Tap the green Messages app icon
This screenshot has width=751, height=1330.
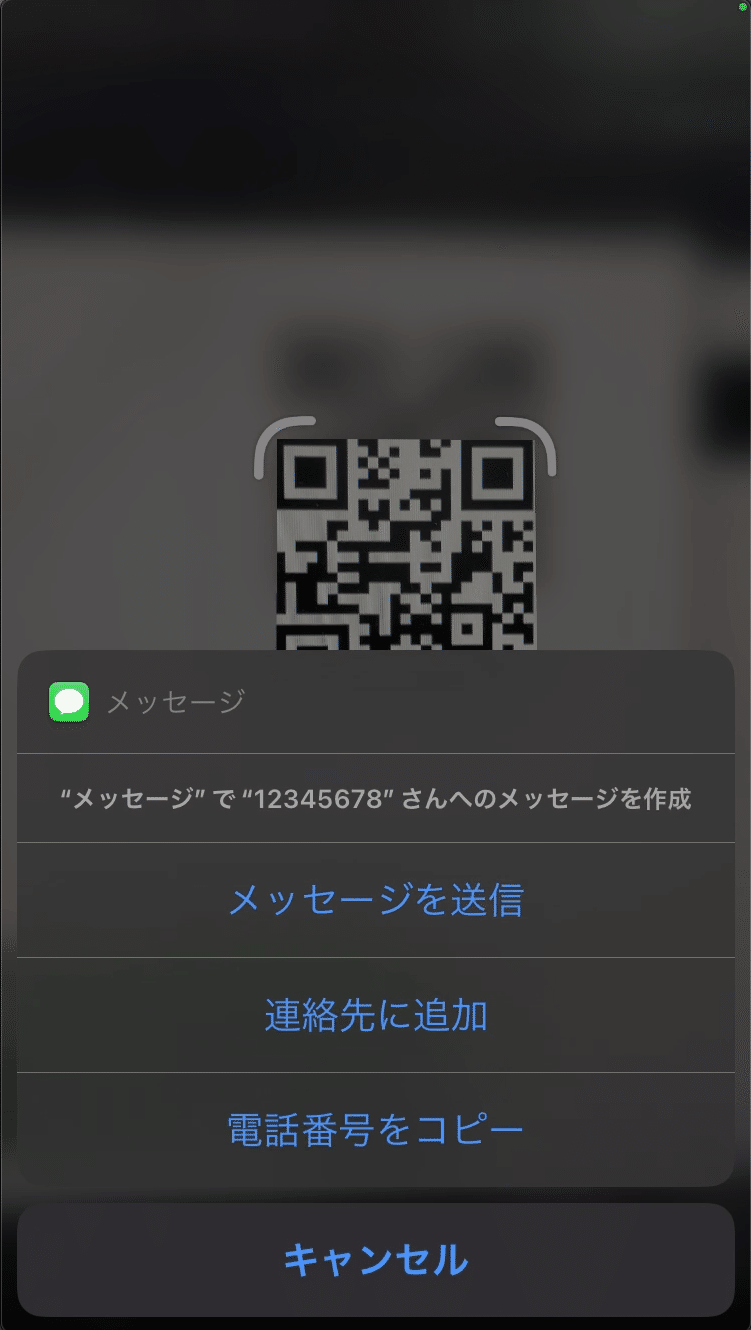coord(67,702)
